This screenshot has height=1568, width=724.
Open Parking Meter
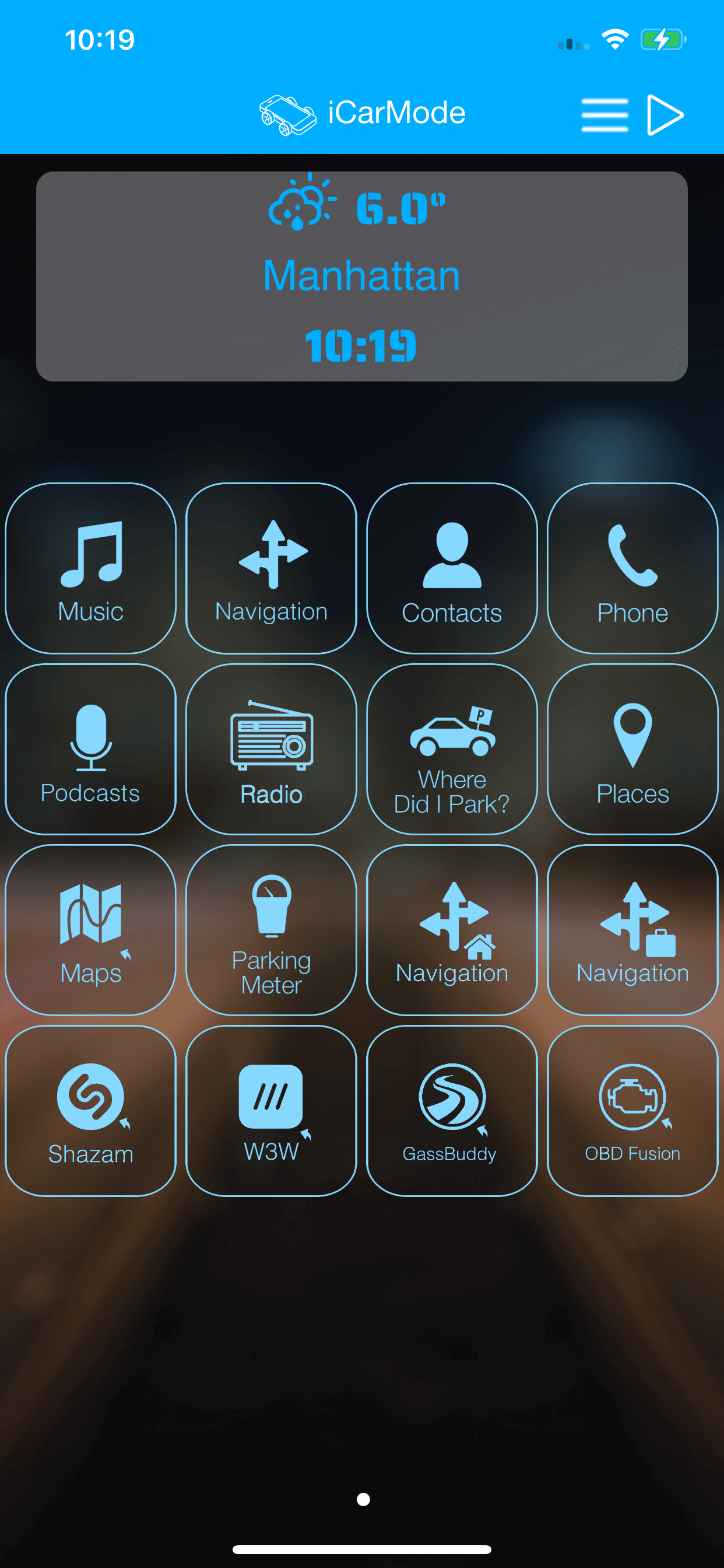tap(271, 929)
